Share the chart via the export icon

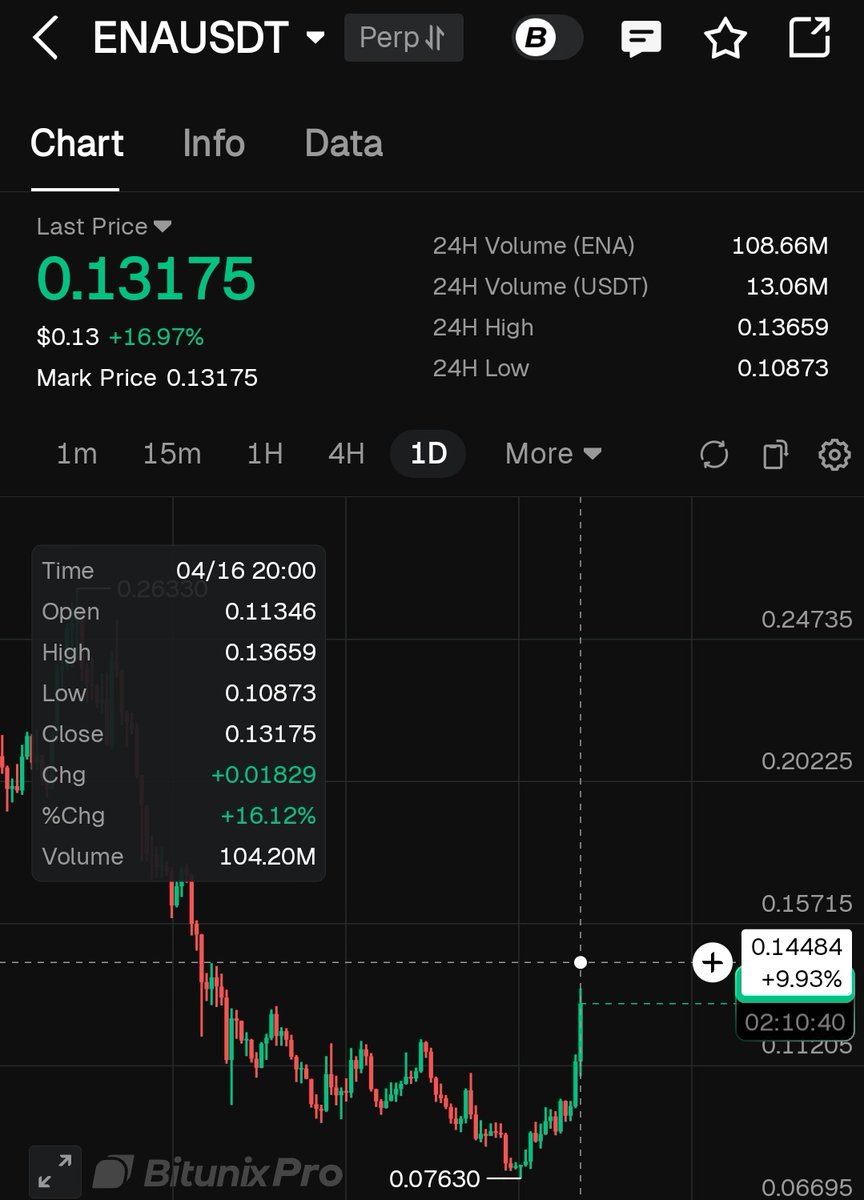tap(809, 39)
